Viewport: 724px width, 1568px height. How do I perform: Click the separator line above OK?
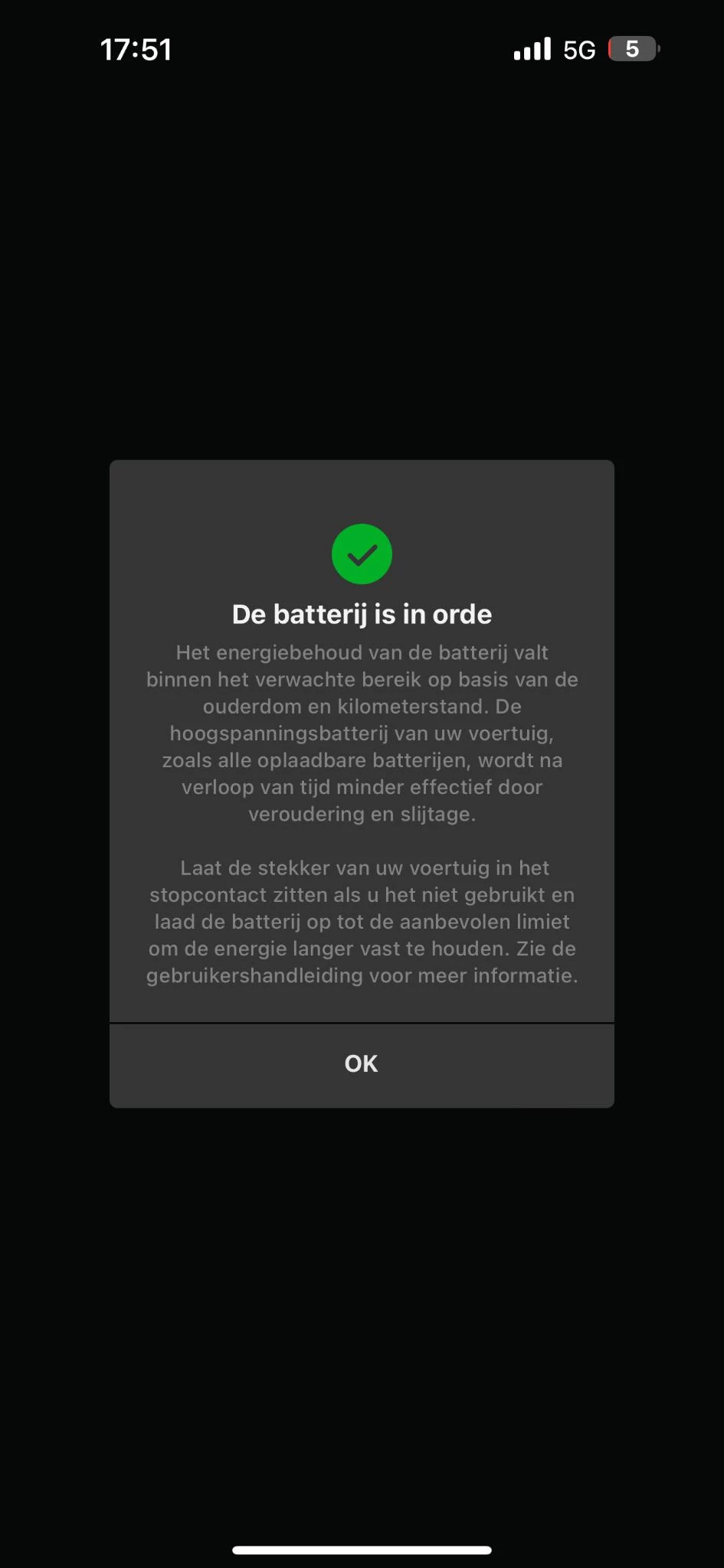(x=362, y=1023)
